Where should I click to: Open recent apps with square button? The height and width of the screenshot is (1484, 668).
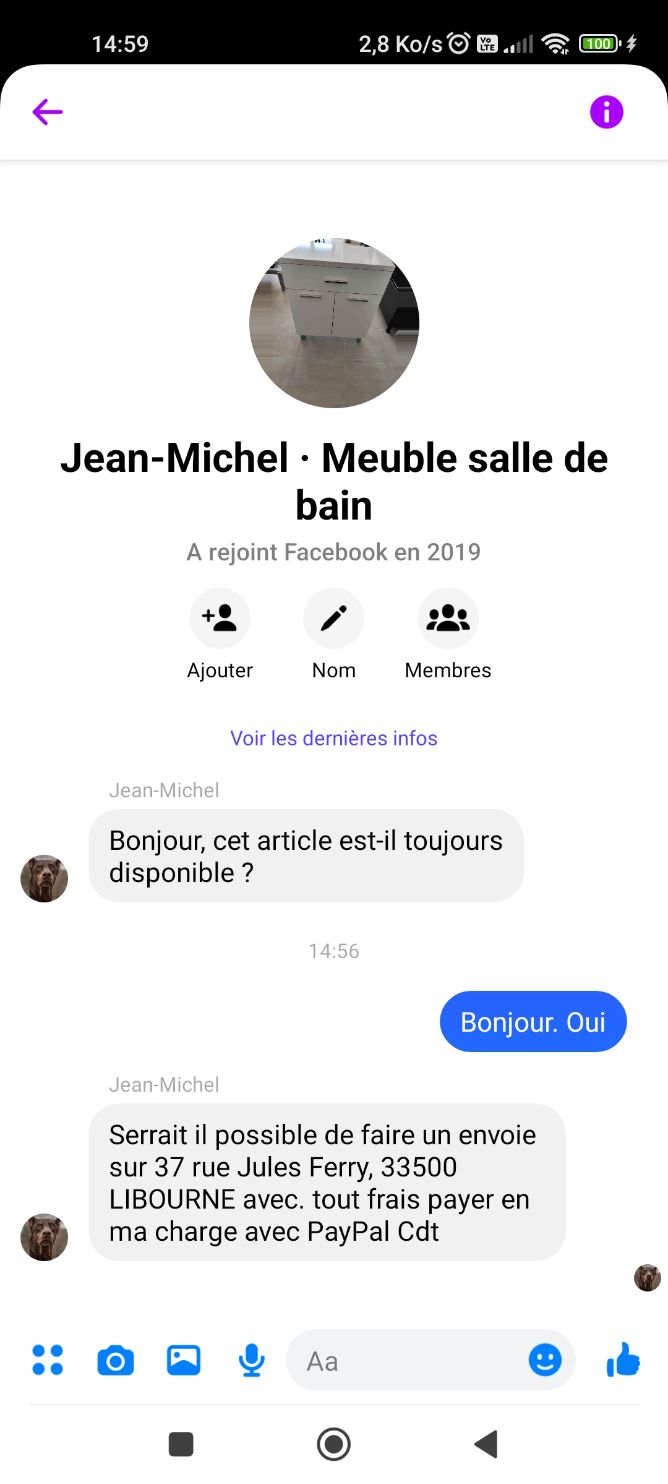[181, 1444]
